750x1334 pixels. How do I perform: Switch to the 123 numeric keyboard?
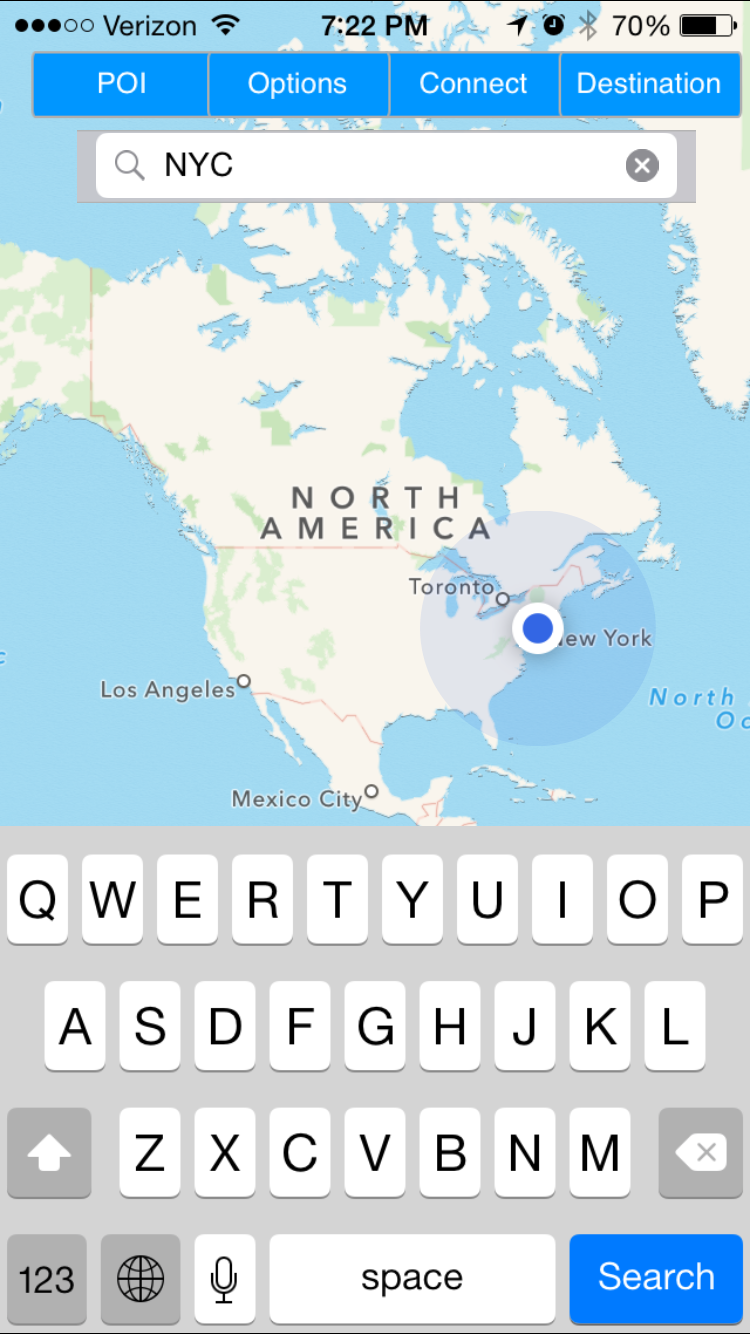(x=47, y=1278)
